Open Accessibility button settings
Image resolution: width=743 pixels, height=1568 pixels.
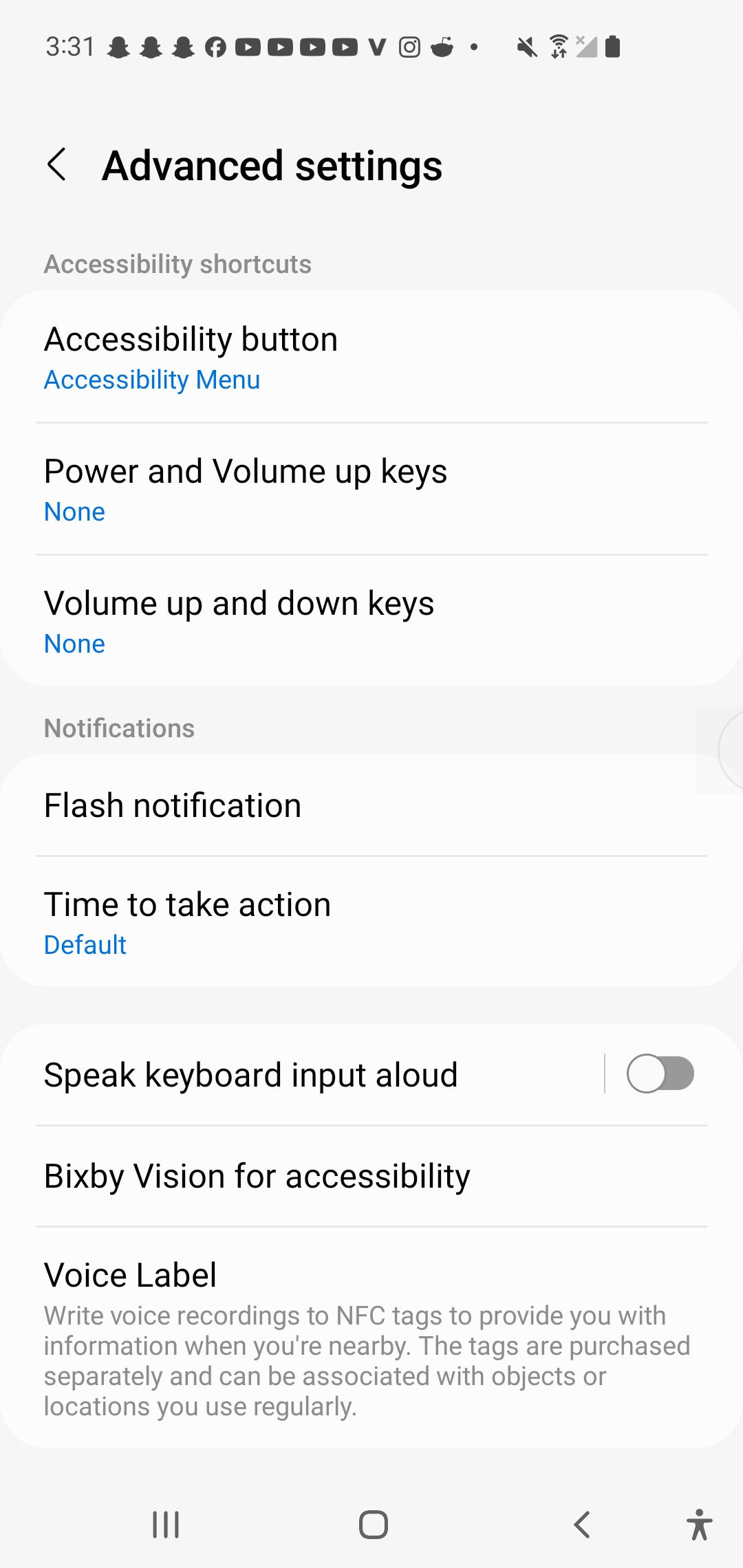click(371, 358)
